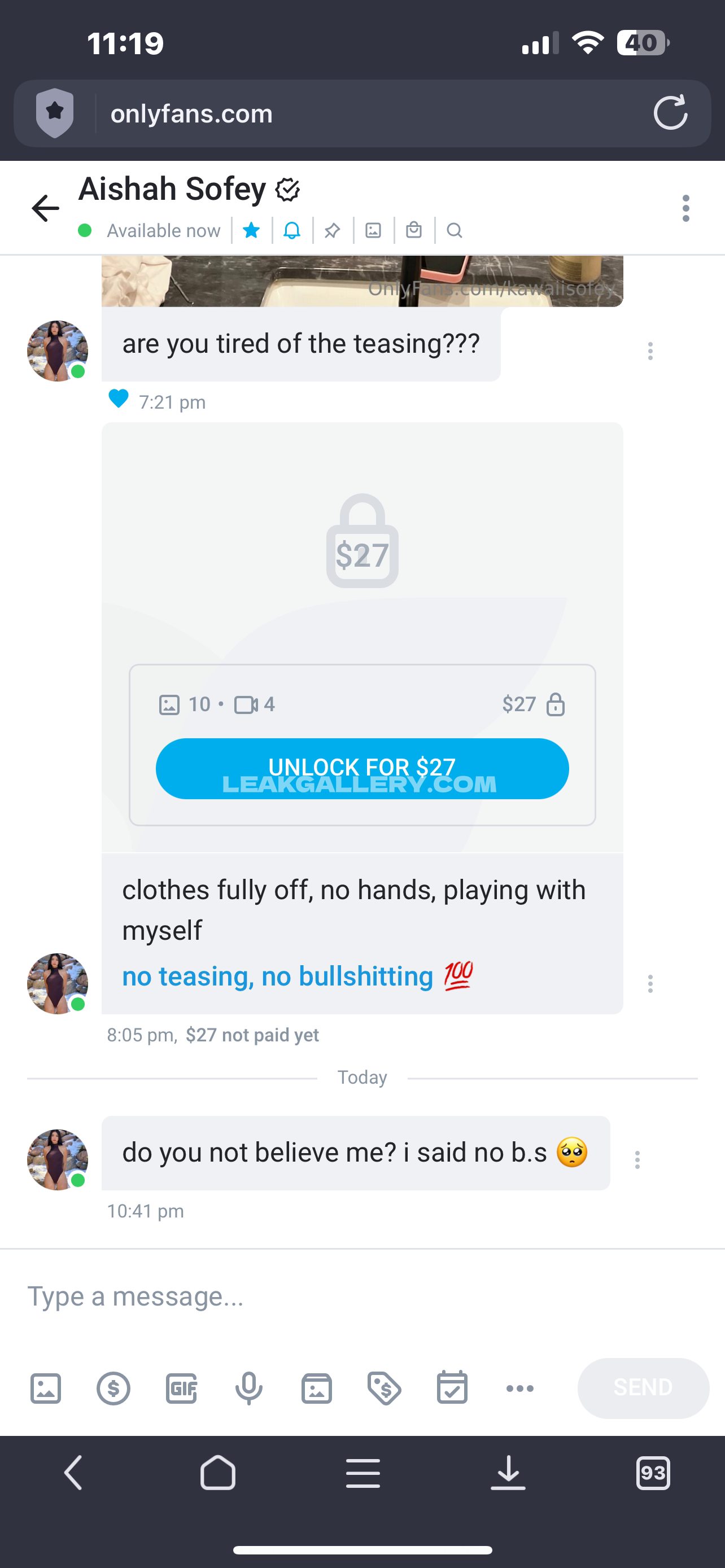Send a tip with dollar icon
This screenshot has height=1568, width=725.
coord(113,1389)
